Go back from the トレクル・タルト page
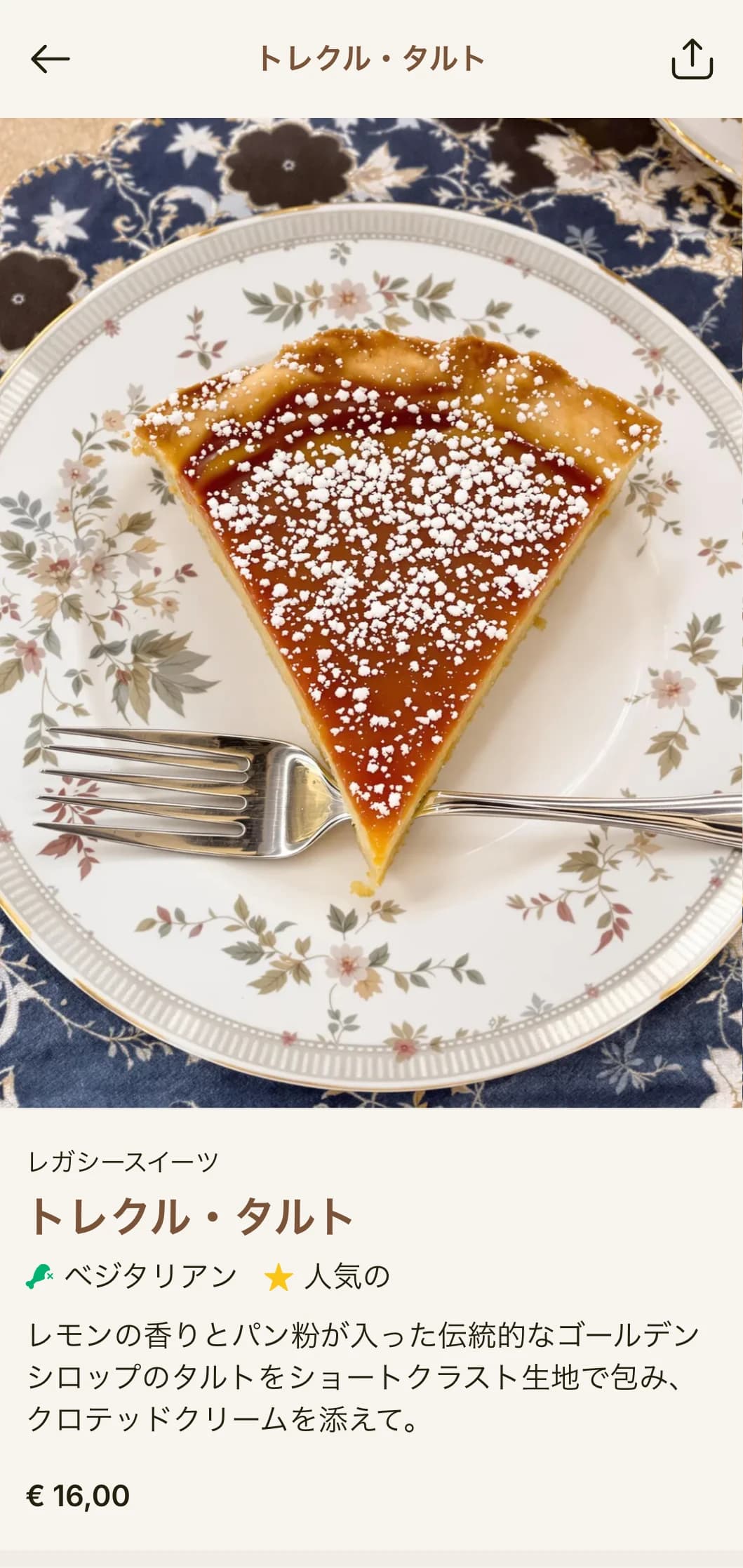Image resolution: width=743 pixels, height=1568 pixels. click(51, 59)
